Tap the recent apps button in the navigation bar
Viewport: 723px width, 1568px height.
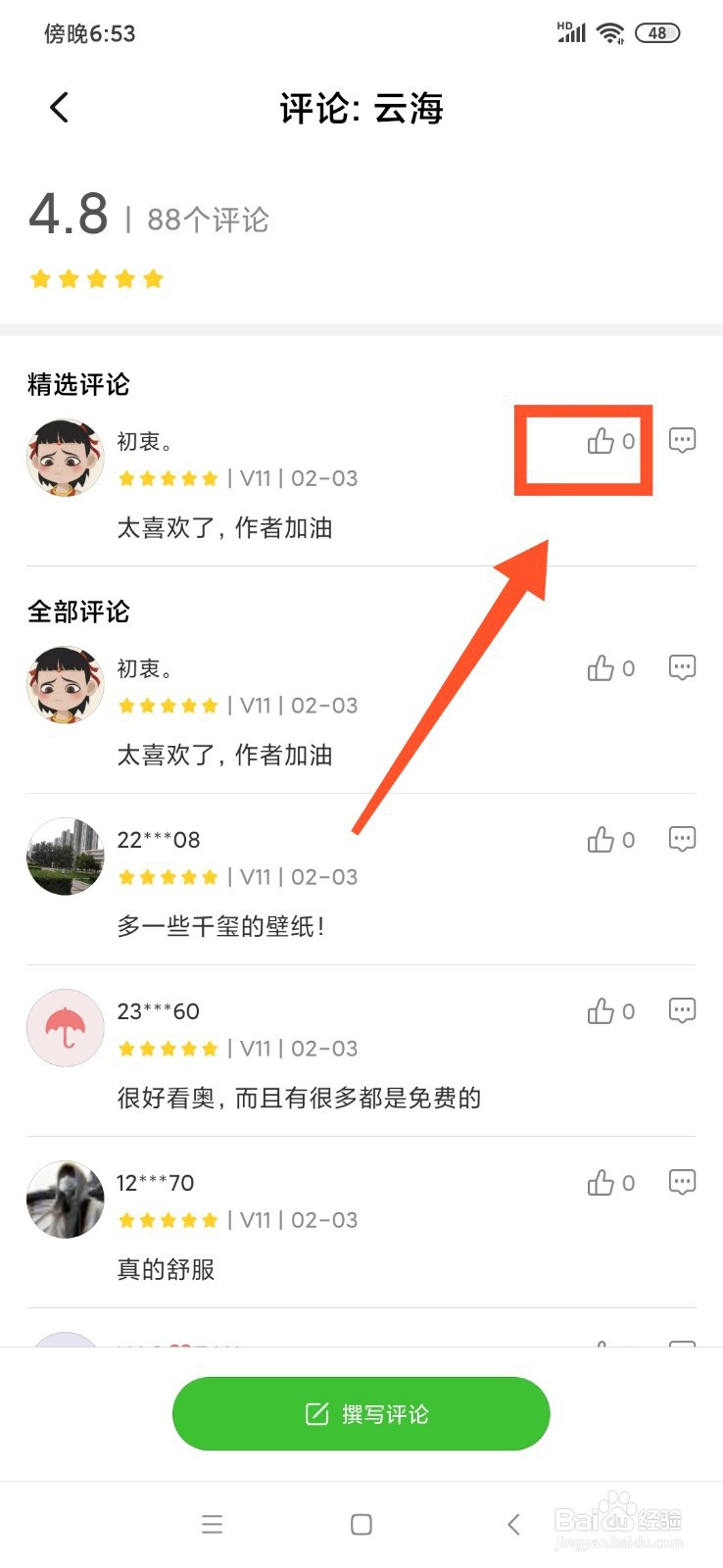click(x=212, y=1524)
